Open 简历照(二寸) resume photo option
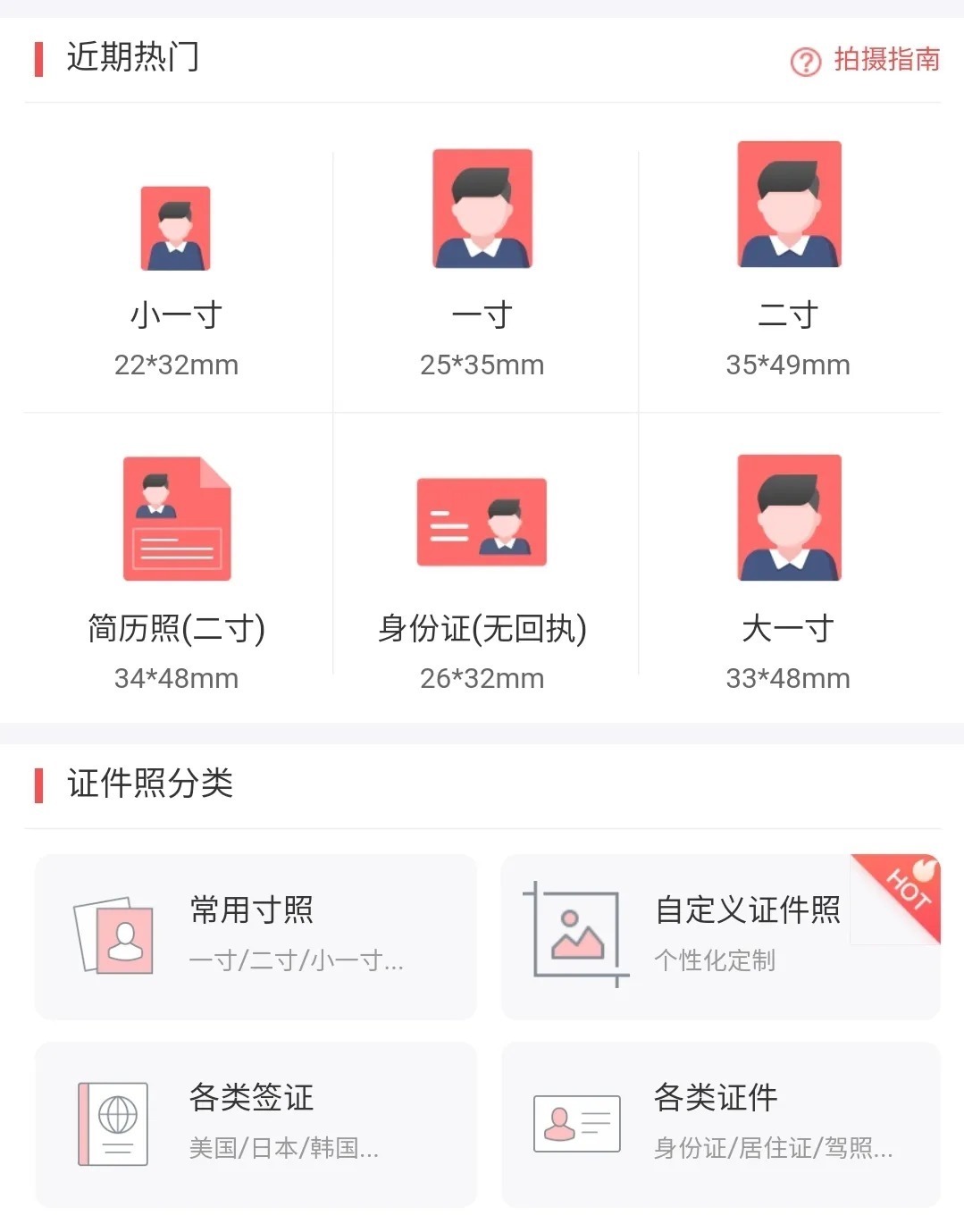Viewport: 964px width, 1232px height. coord(176,572)
